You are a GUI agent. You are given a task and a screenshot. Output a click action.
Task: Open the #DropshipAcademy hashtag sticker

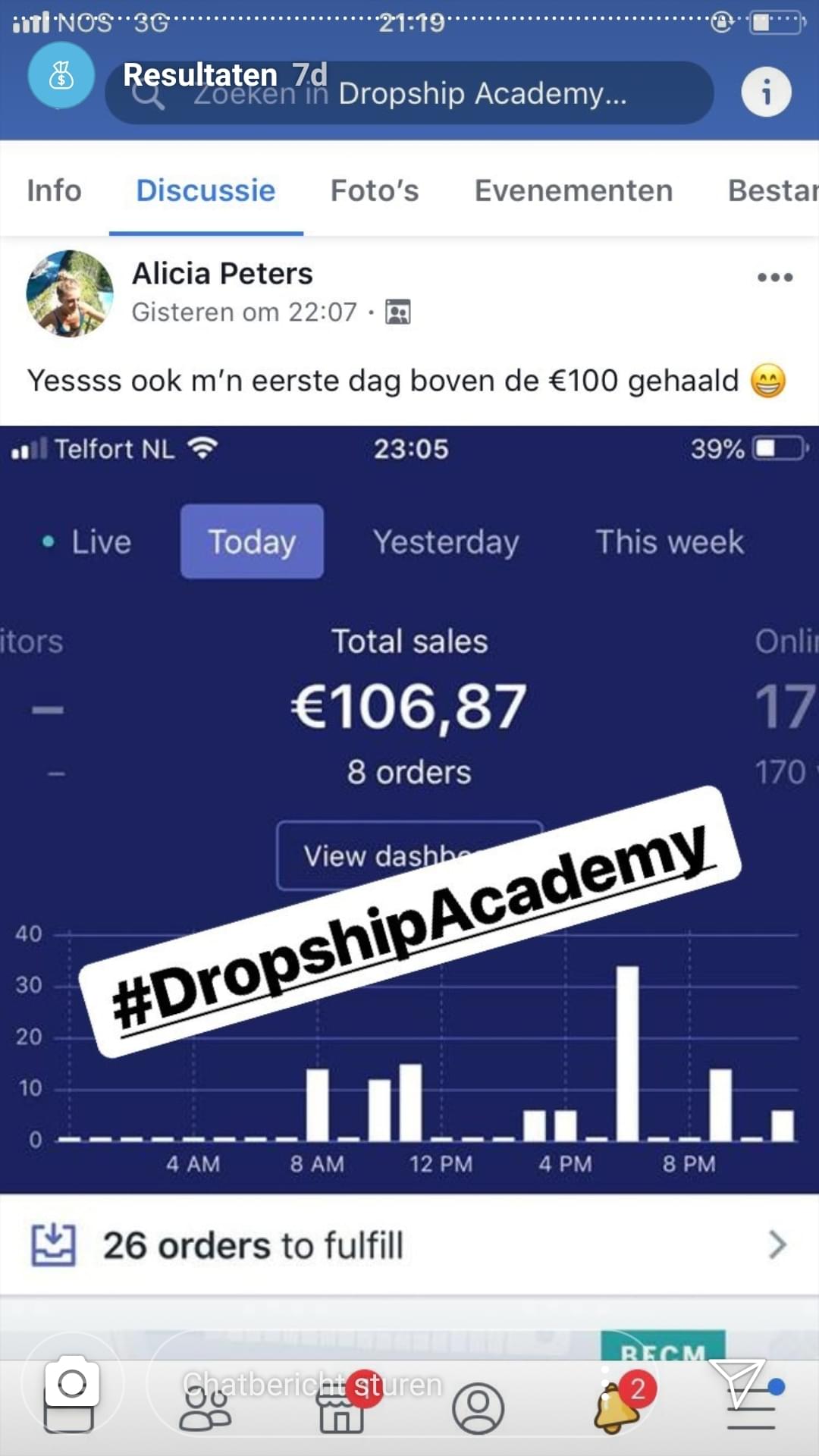tap(410, 921)
